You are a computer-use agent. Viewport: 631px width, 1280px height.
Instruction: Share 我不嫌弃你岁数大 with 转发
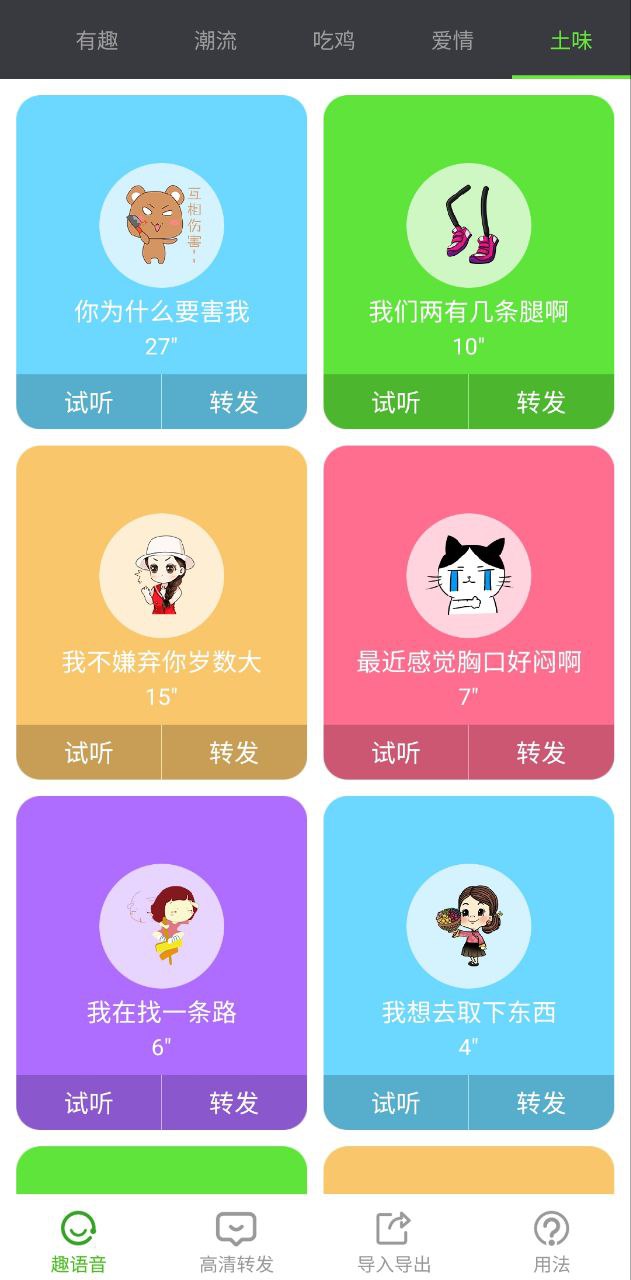234,752
